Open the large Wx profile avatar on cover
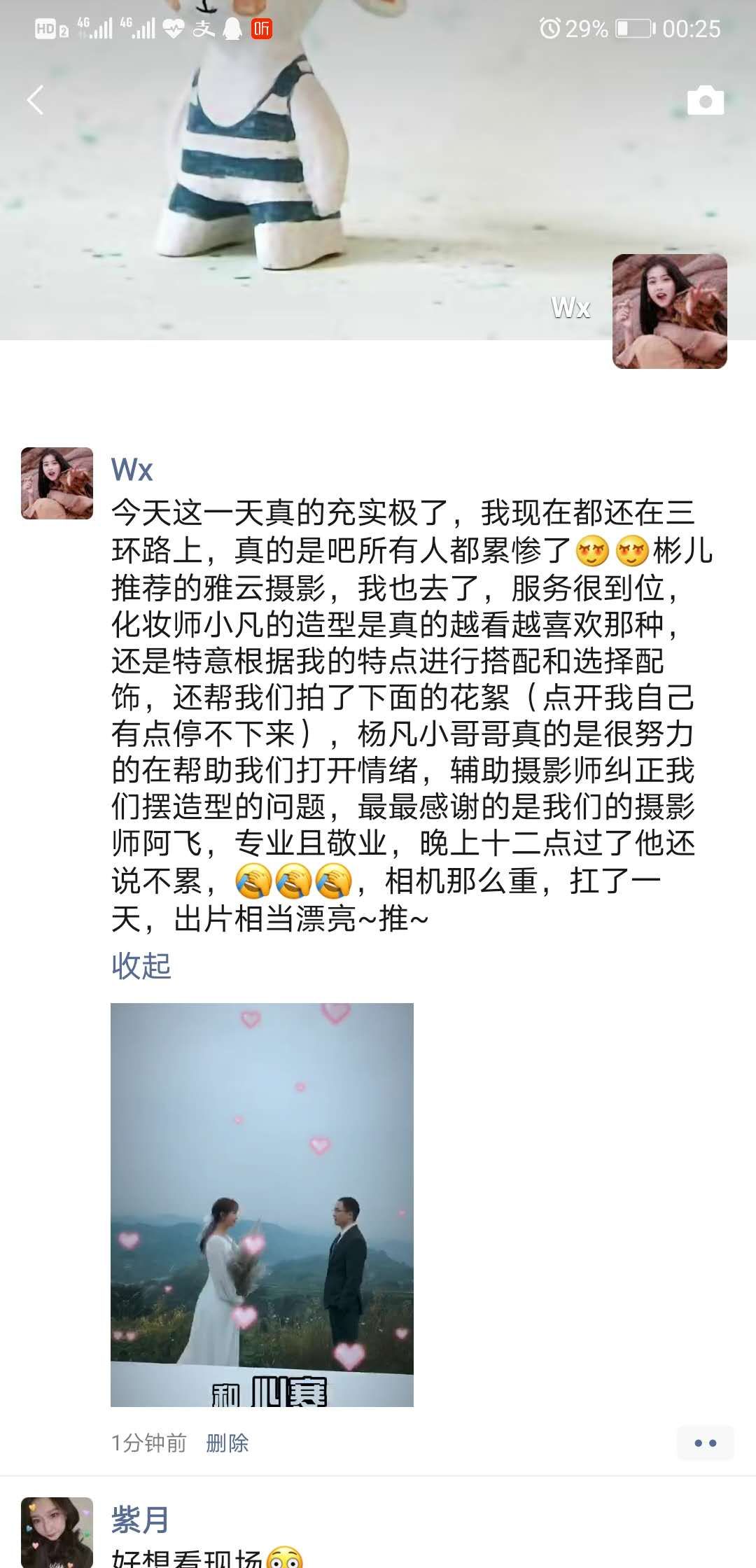756x1568 pixels. pyautogui.click(x=669, y=311)
